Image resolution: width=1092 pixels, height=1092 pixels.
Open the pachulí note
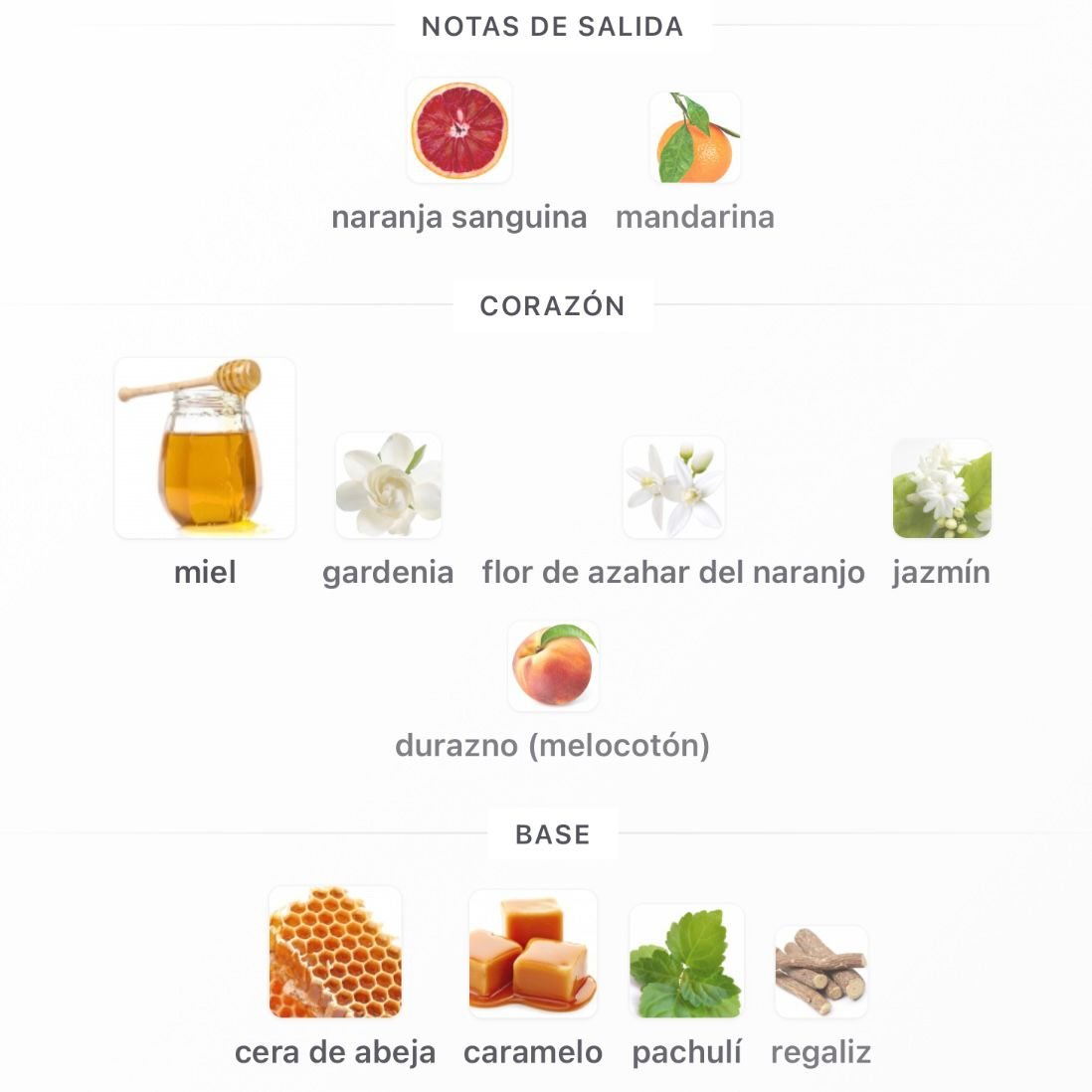point(686,961)
